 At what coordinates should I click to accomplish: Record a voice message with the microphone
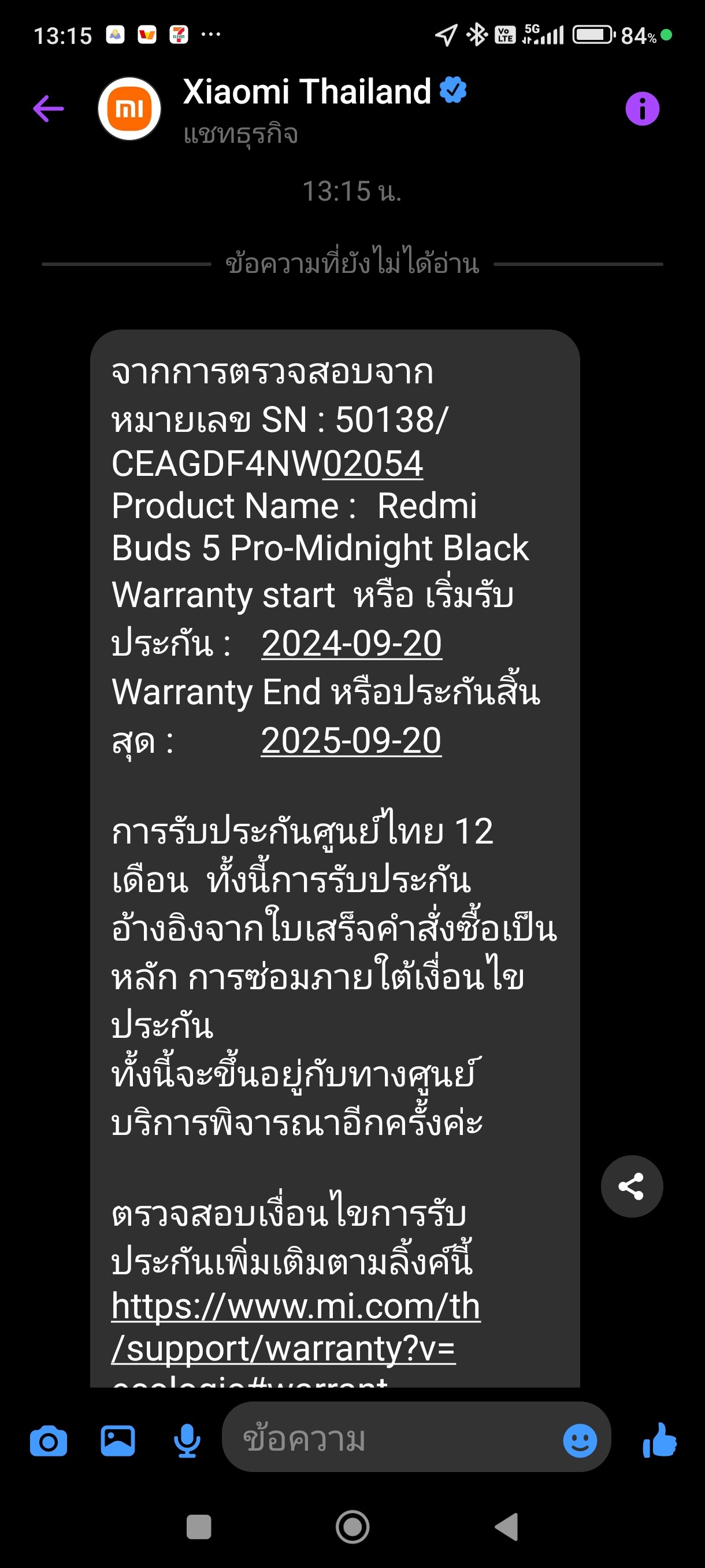click(187, 1441)
